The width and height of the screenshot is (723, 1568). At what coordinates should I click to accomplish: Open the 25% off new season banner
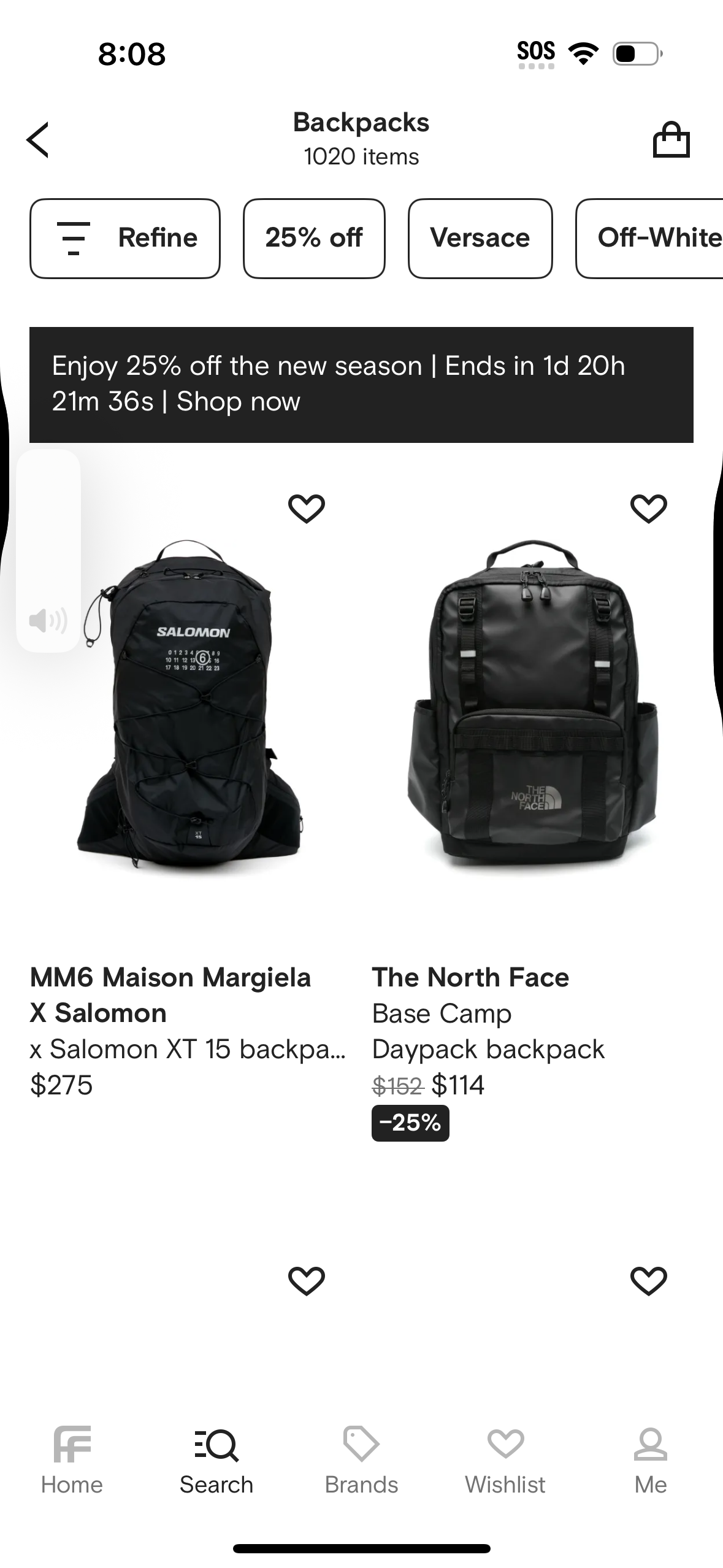click(x=361, y=385)
